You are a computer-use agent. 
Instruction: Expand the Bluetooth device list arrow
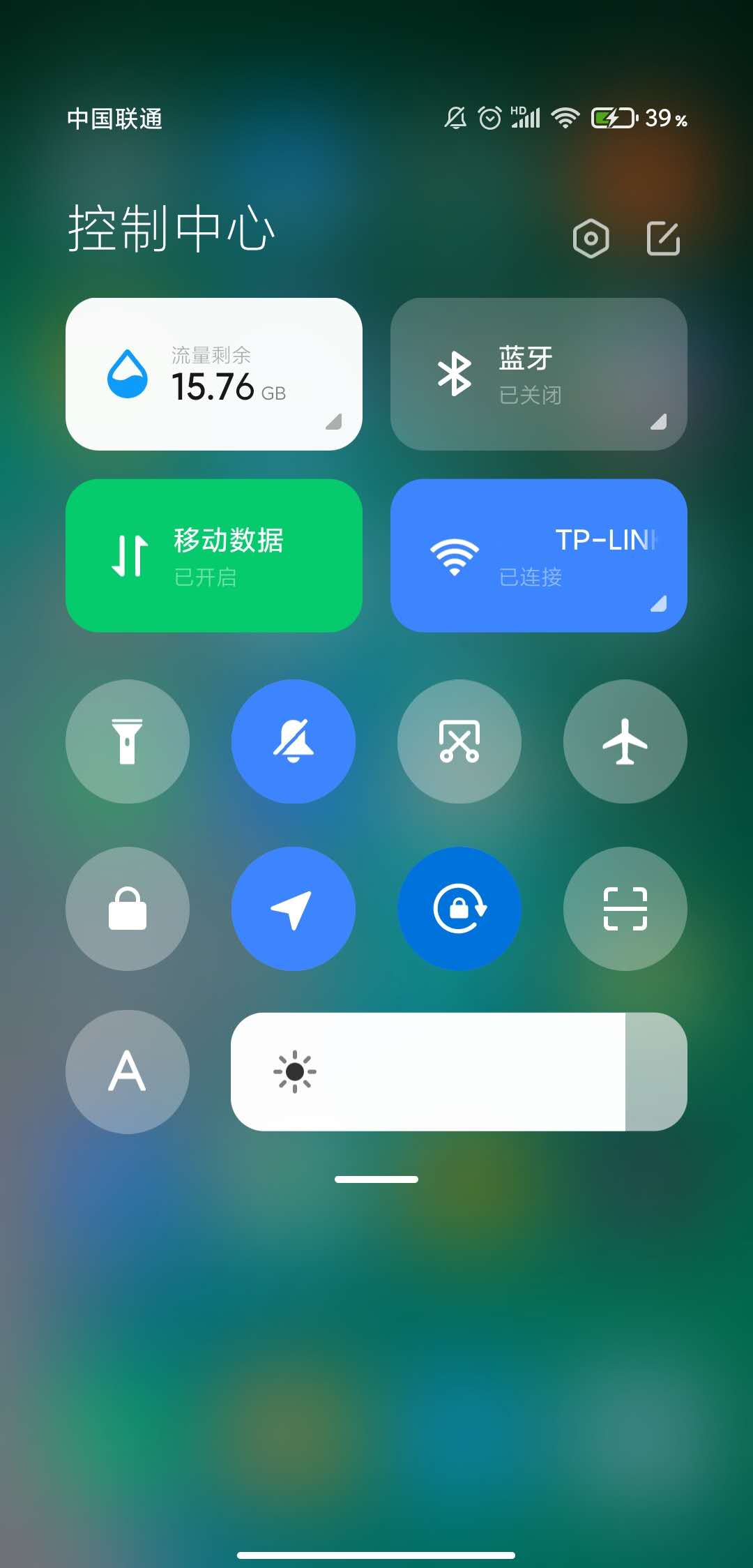pyautogui.click(x=658, y=421)
